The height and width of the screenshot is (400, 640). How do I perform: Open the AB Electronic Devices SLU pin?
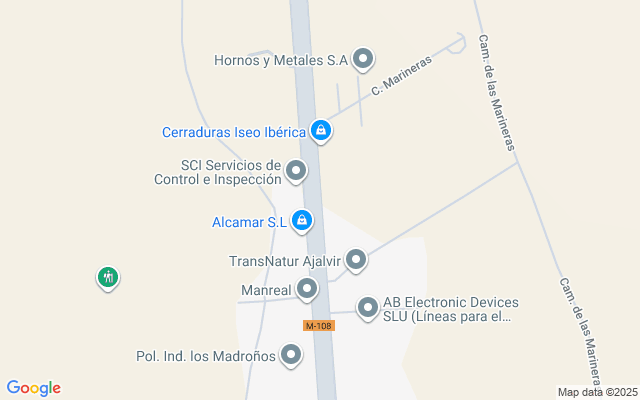[x=368, y=308]
